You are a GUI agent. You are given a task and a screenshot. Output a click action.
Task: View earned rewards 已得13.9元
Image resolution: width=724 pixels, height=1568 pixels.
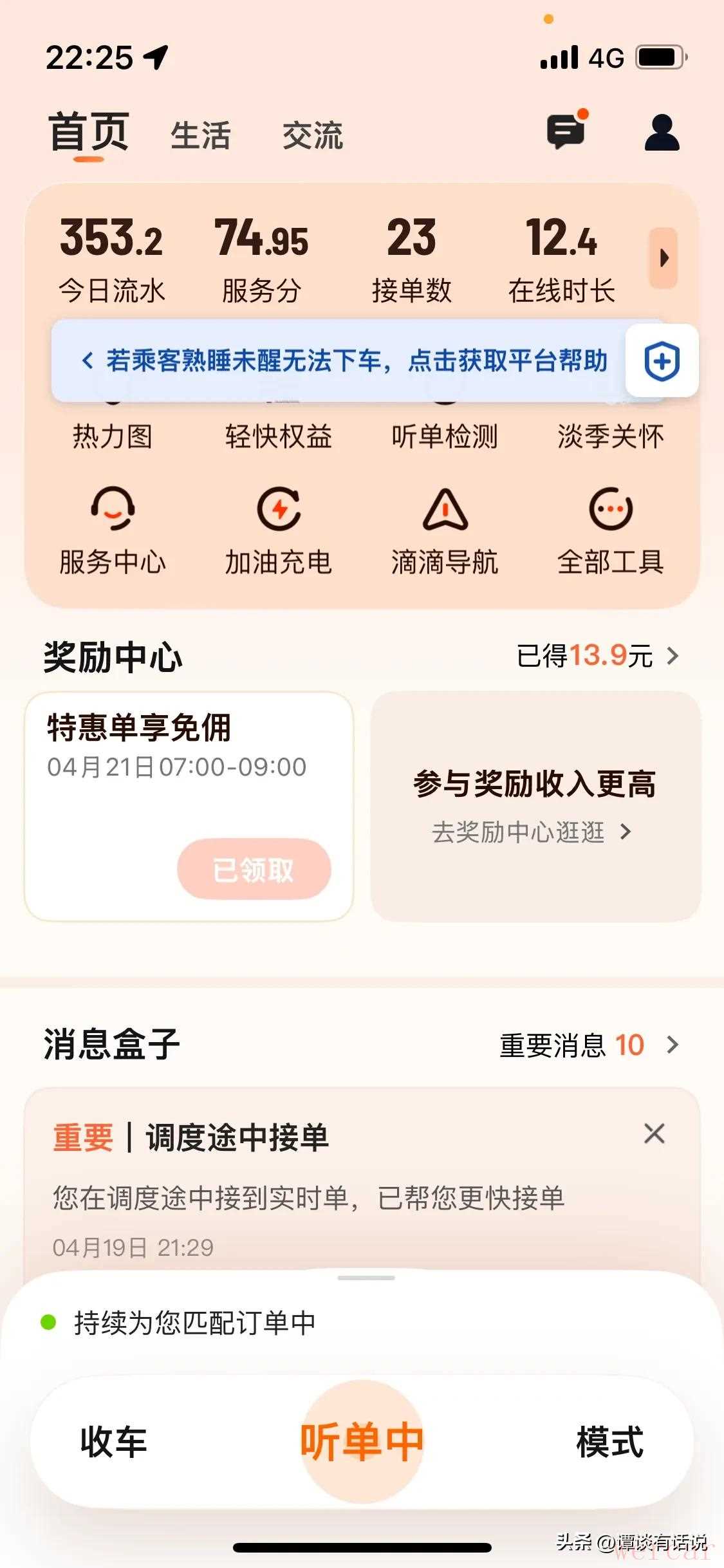coord(597,657)
